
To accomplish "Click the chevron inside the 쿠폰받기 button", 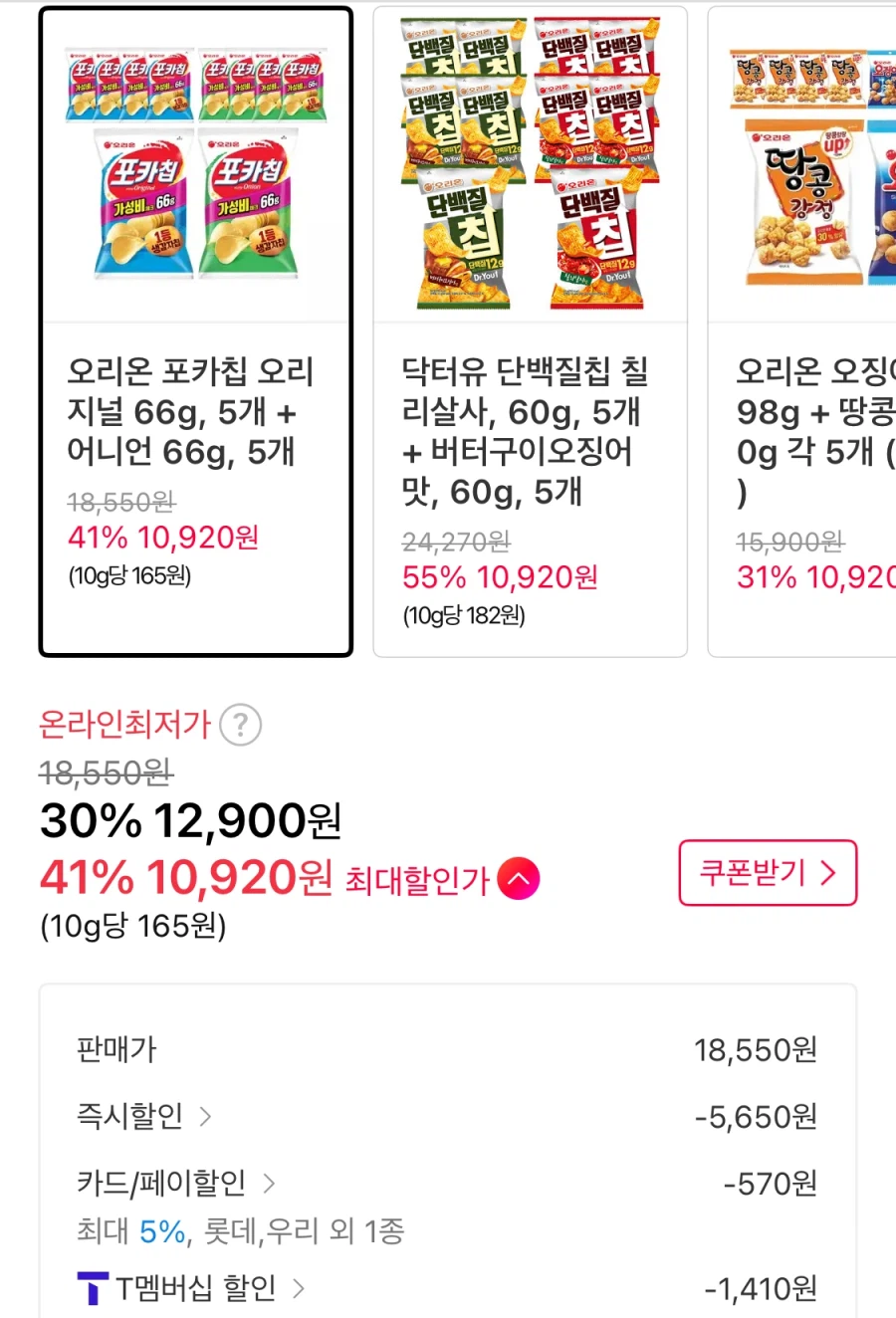I will coord(829,873).
